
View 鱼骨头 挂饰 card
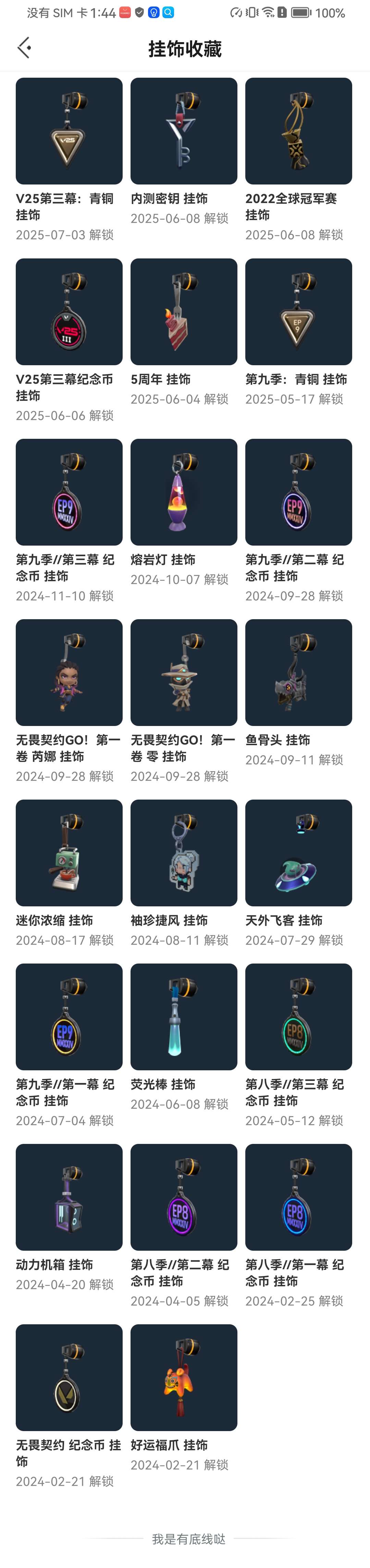[298, 672]
